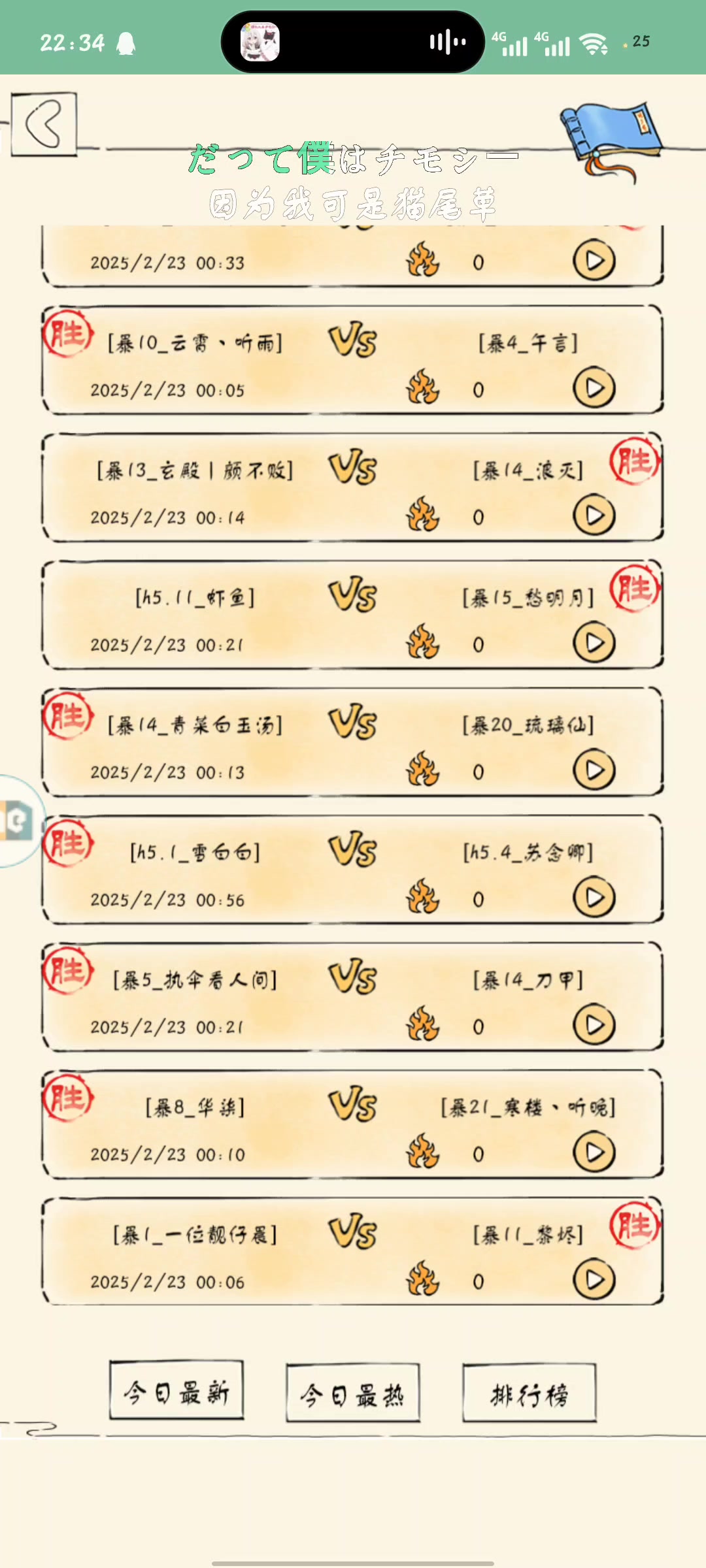Play the 暴14_青菜白玉汤 vs 暴20_琉璃仙 replay
Screen dimensions: 706x1568
pos(594,770)
